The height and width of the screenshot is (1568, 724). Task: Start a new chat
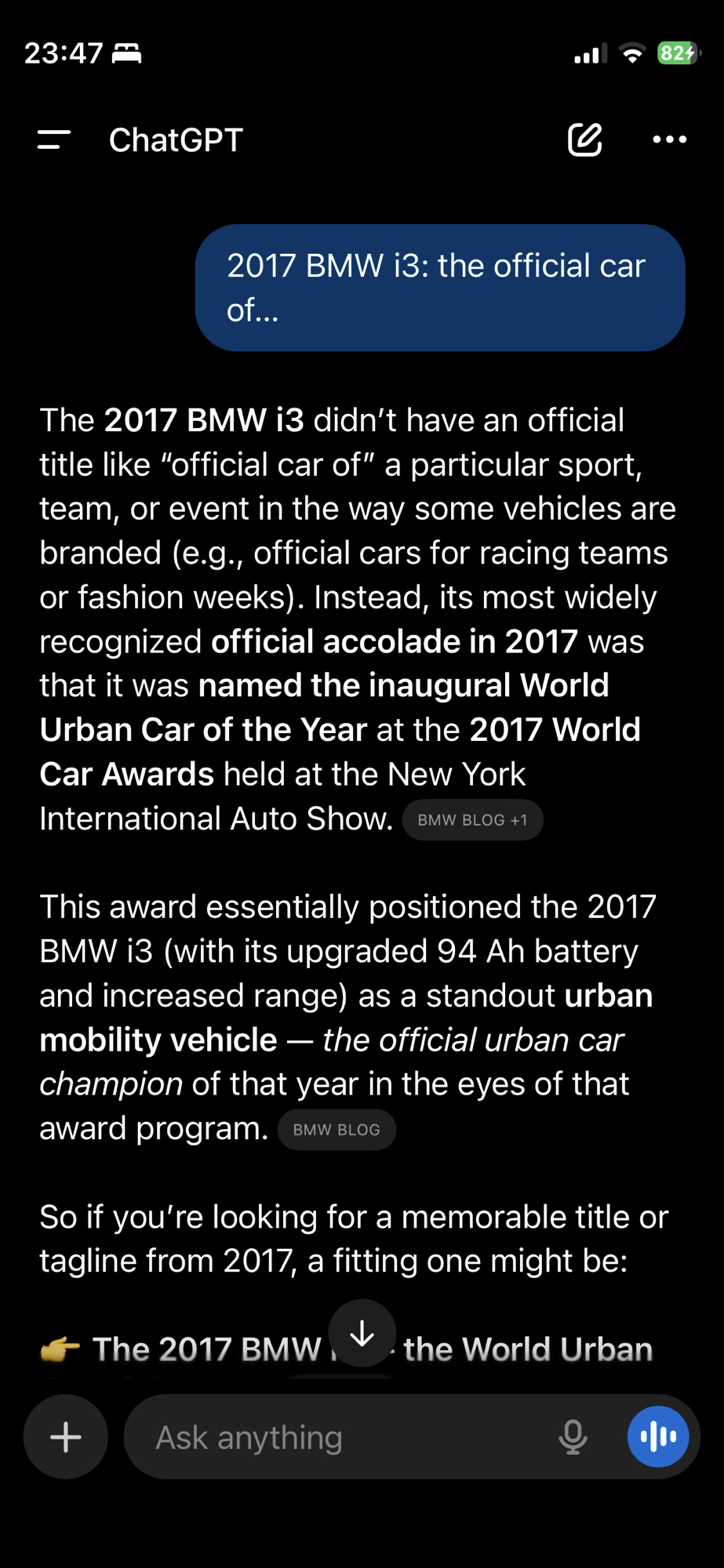pyautogui.click(x=584, y=140)
